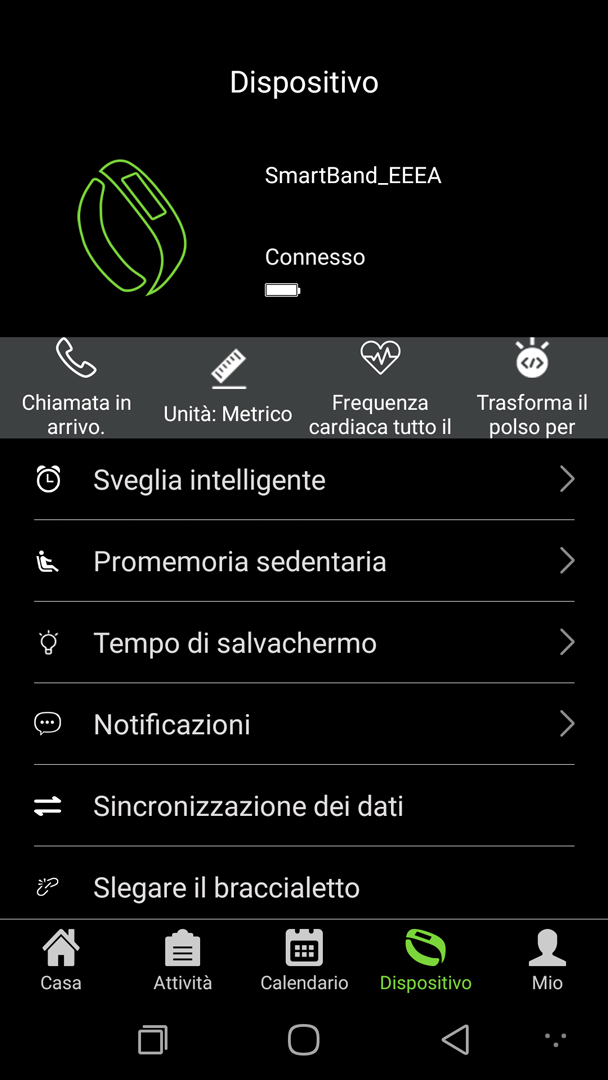Open Chiamata in arrivo setting
The height and width of the screenshot is (1080, 608).
pos(76,387)
